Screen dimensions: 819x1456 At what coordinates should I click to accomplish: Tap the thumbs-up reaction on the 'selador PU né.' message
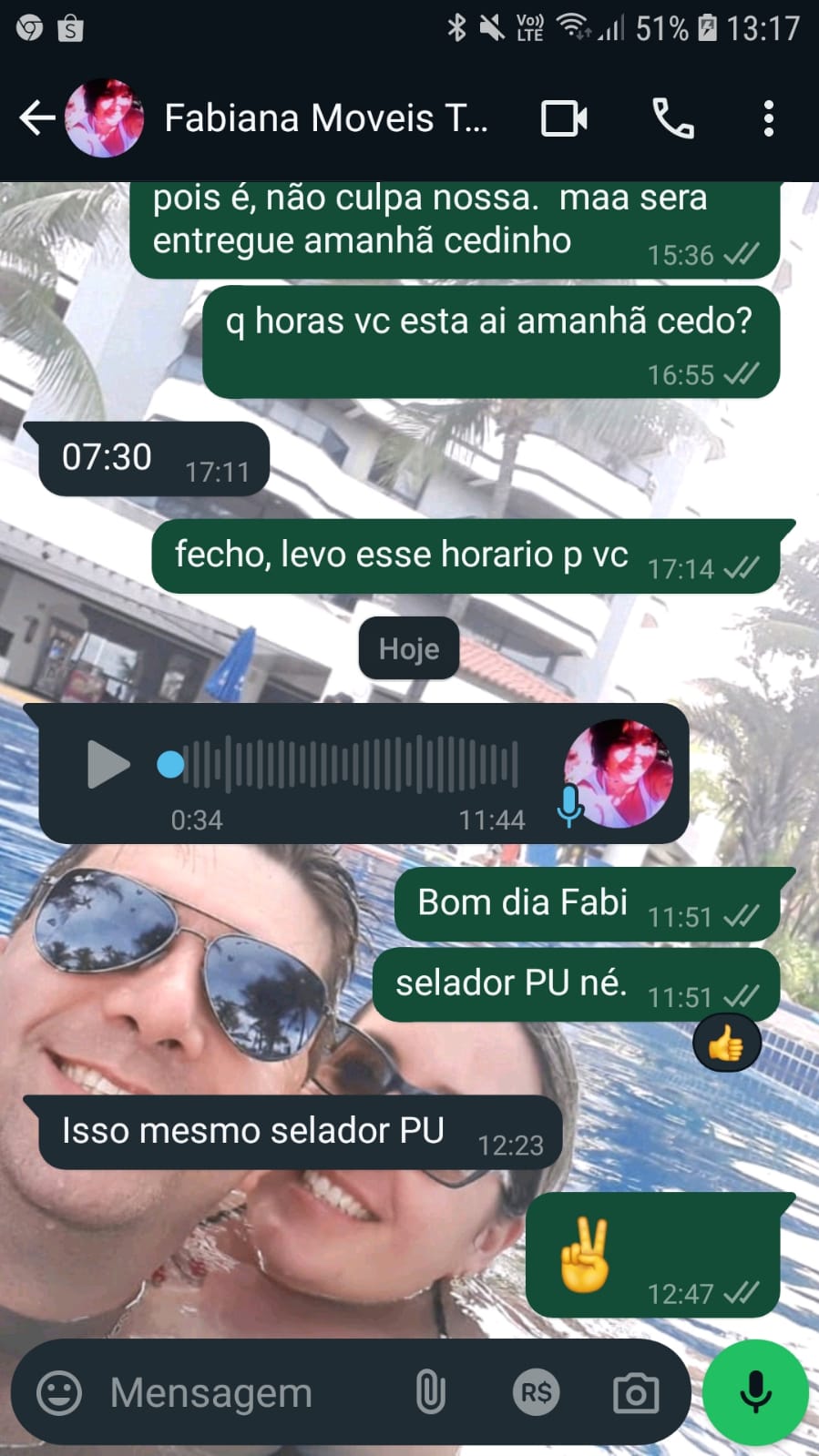click(725, 1044)
